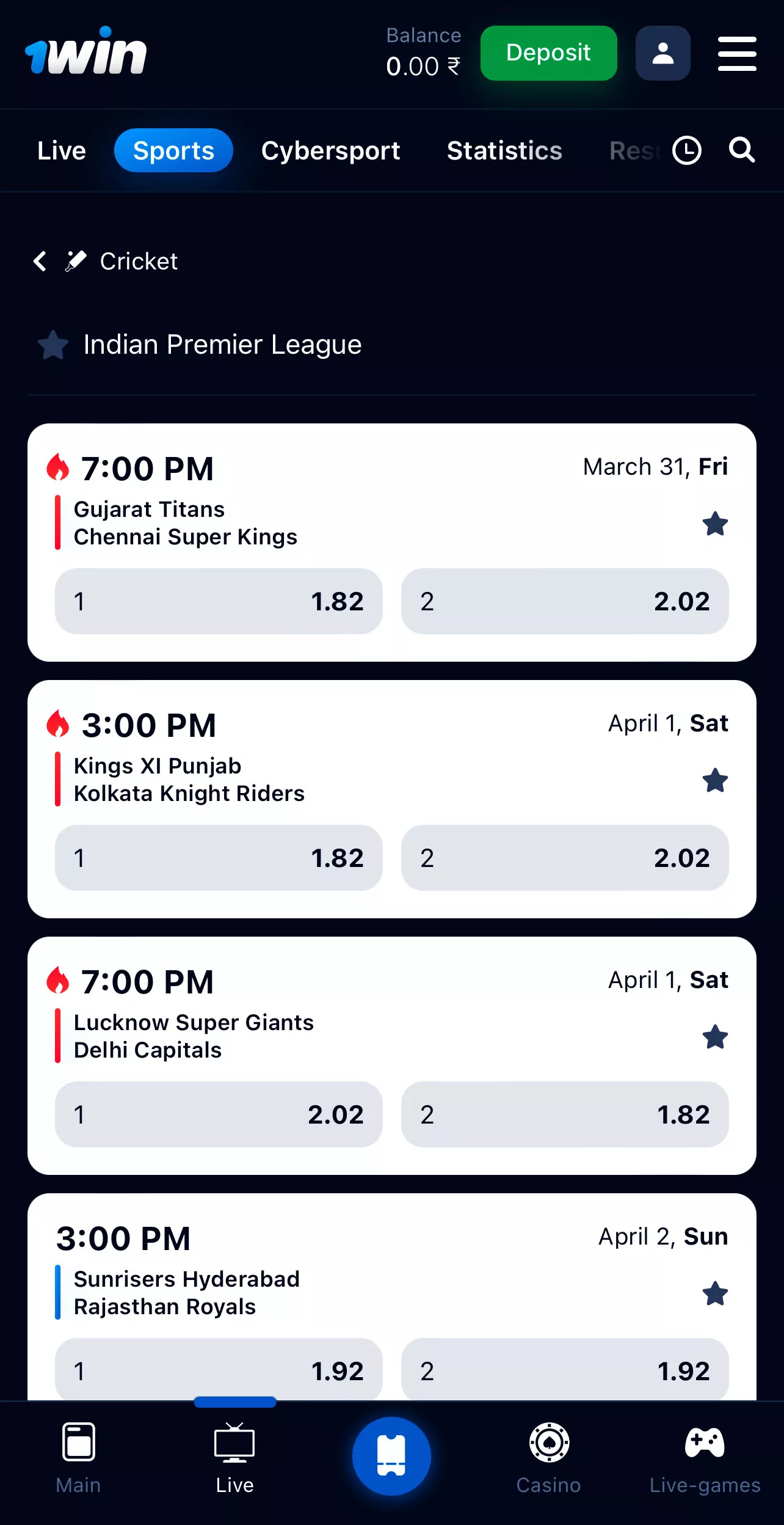Select odds 2.02 for Lucknow Super Giants
784x1525 pixels.
click(219, 1114)
